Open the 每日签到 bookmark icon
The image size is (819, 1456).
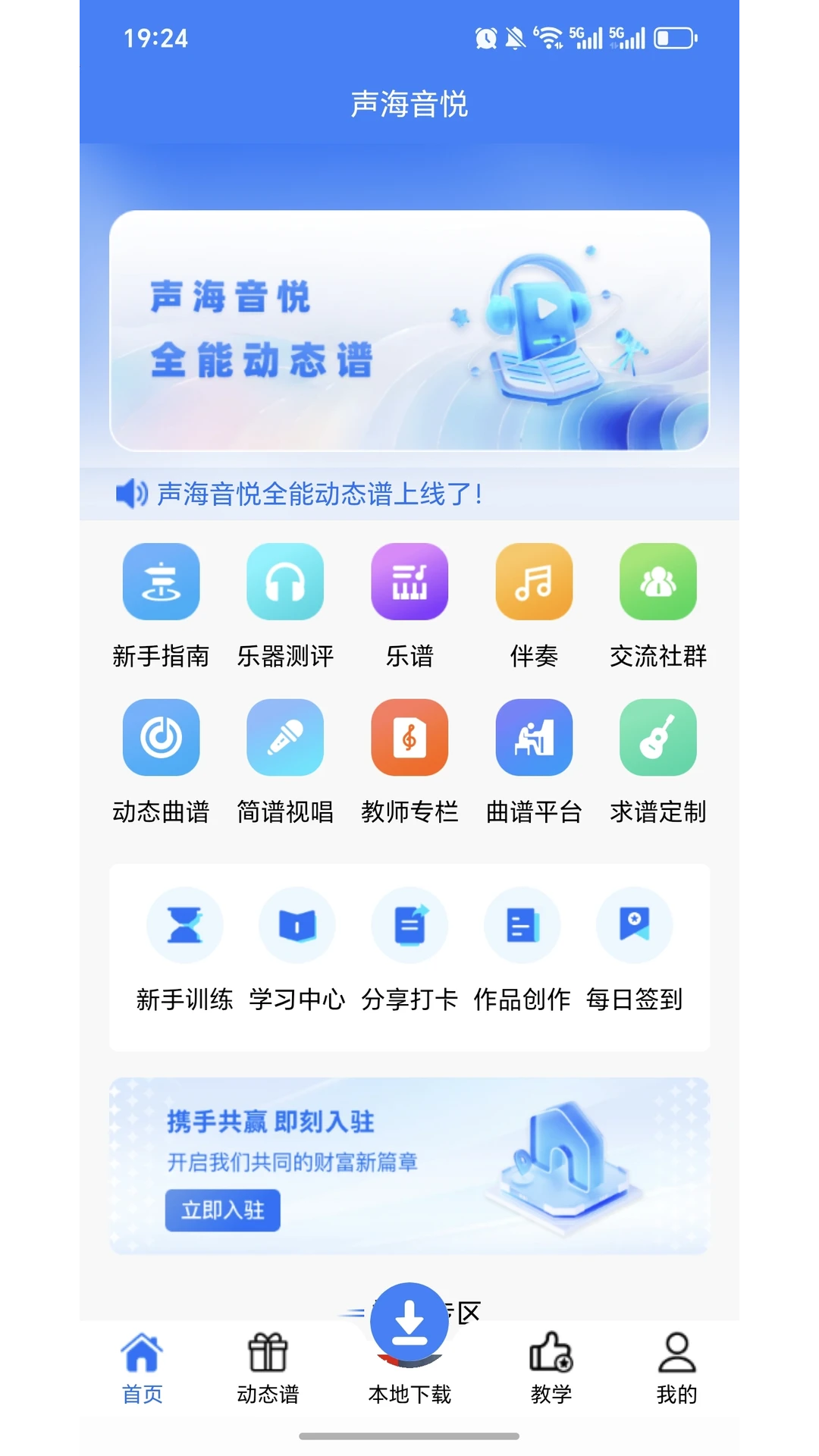(x=635, y=925)
